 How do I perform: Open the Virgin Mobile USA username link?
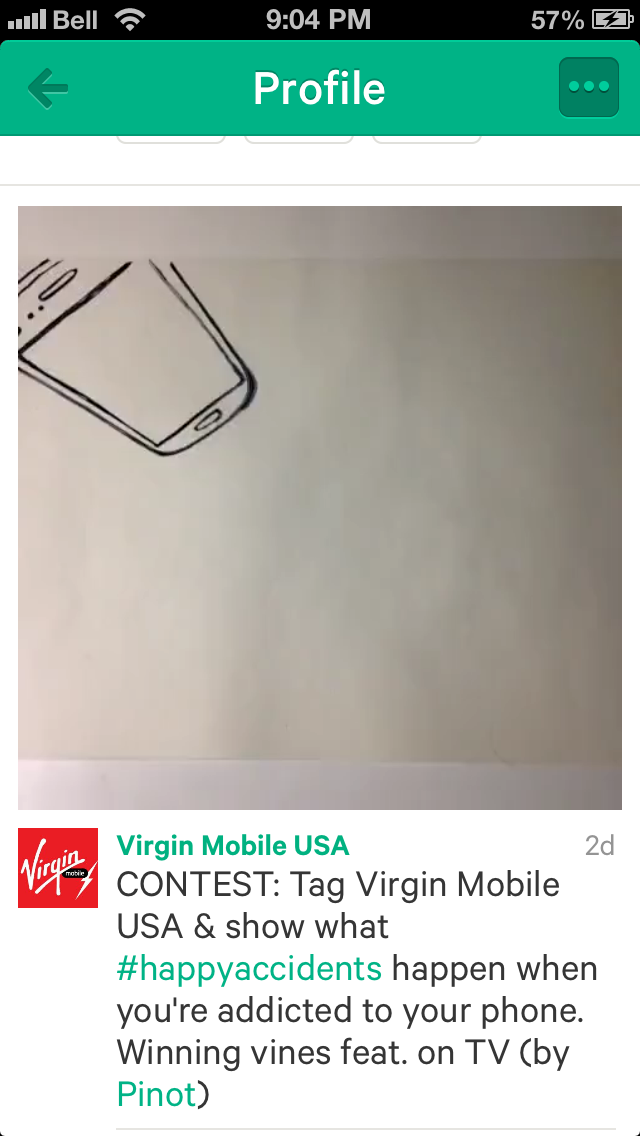pyautogui.click(x=233, y=846)
